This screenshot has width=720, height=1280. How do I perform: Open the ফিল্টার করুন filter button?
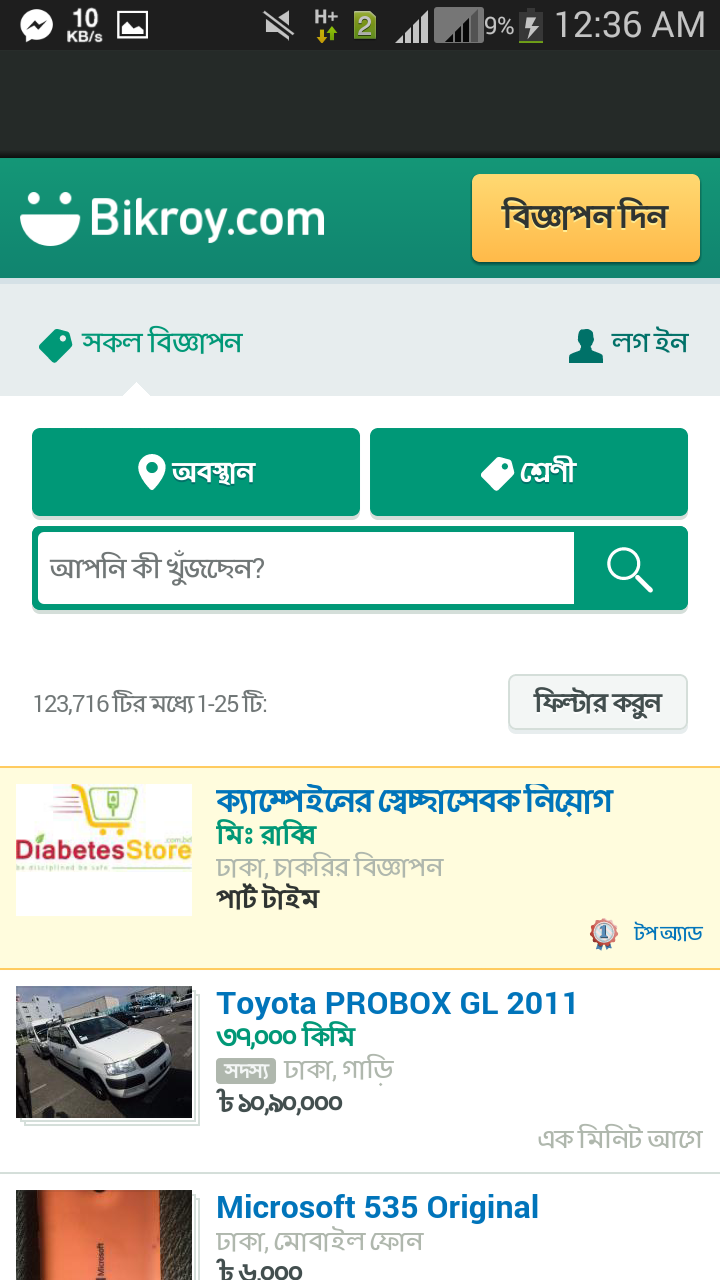pyautogui.click(x=598, y=702)
